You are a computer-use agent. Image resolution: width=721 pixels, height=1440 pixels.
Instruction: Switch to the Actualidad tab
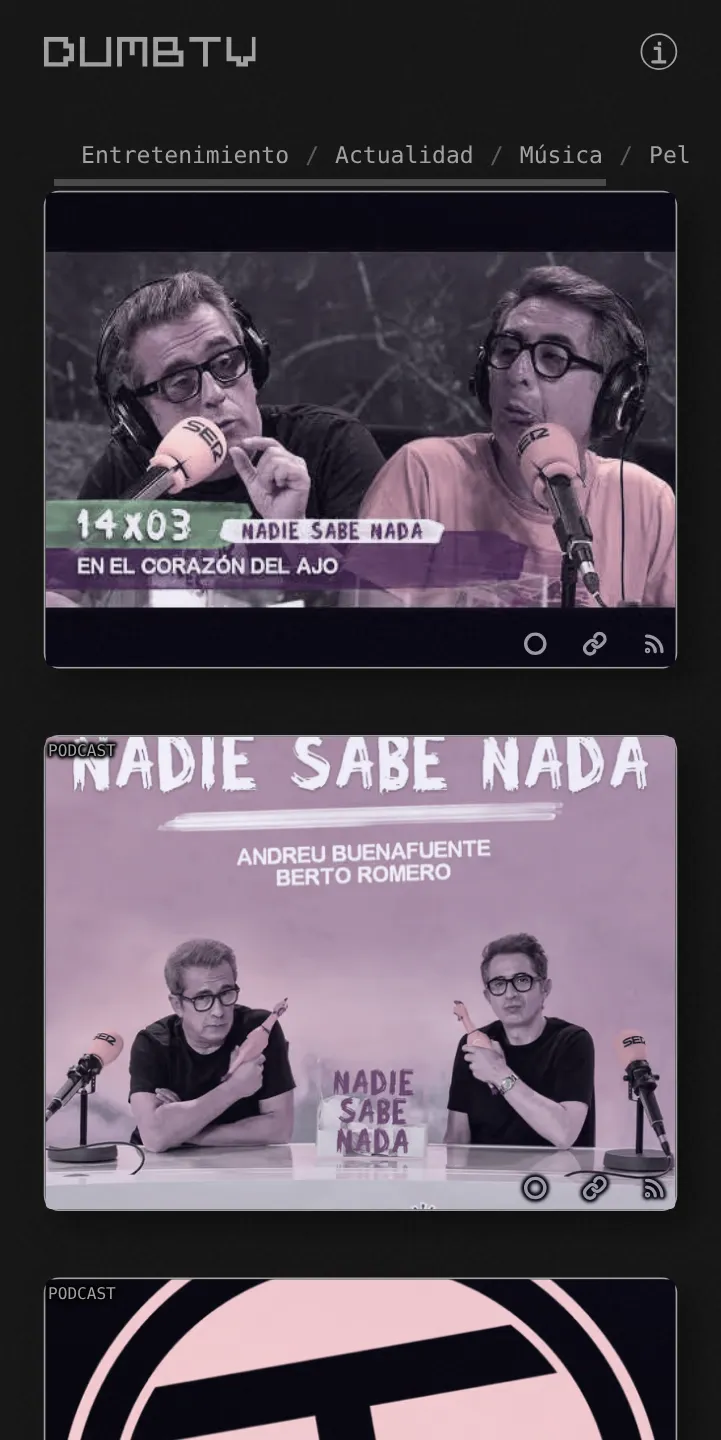[404, 155]
